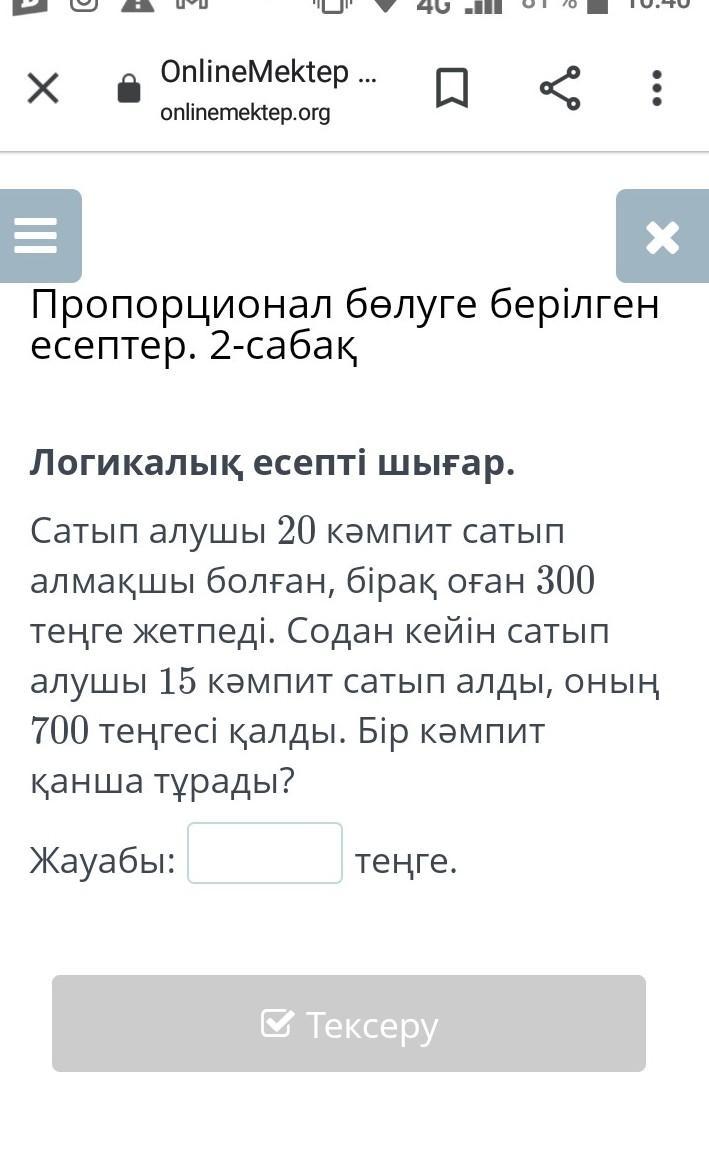Tap the Тексеру check button
The image size is (709, 1152).
coord(349,1023)
